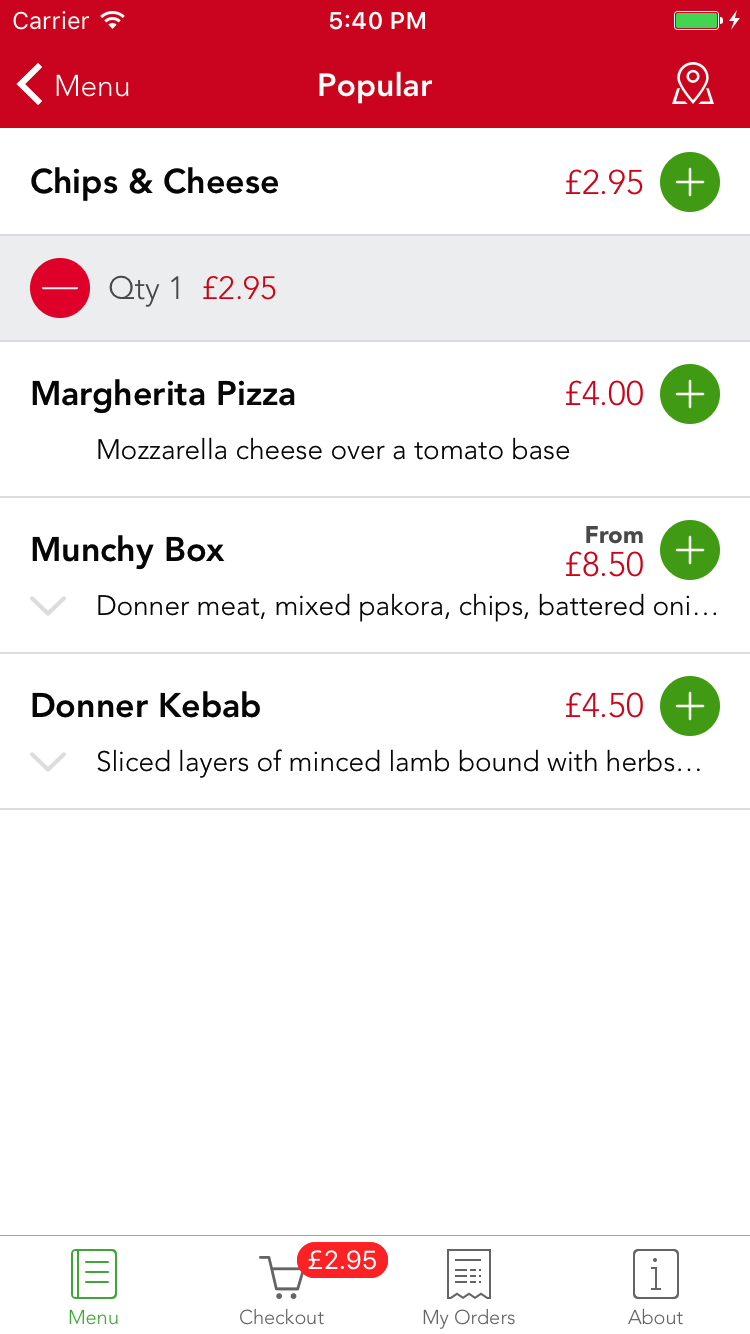Add Margherita Pizza to the order

click(x=690, y=394)
